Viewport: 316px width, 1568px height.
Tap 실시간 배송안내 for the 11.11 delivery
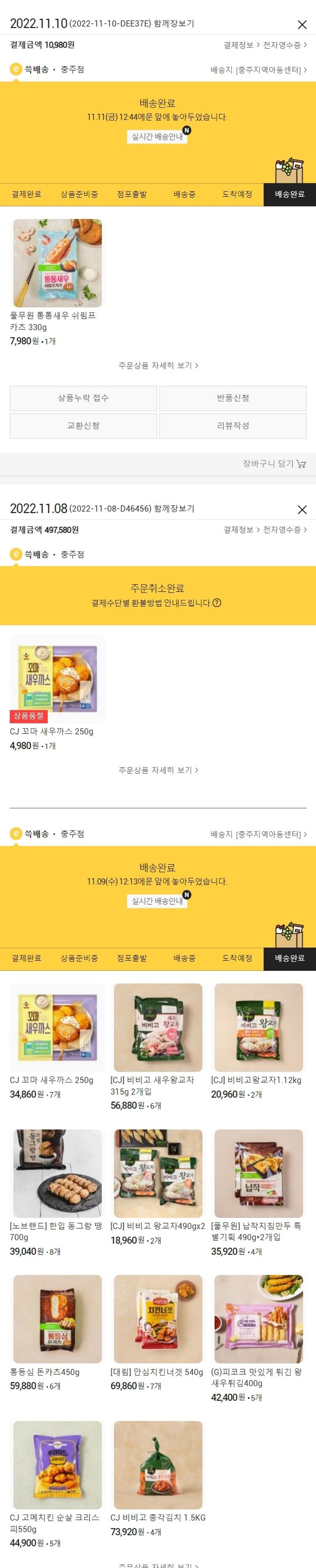pos(158,136)
